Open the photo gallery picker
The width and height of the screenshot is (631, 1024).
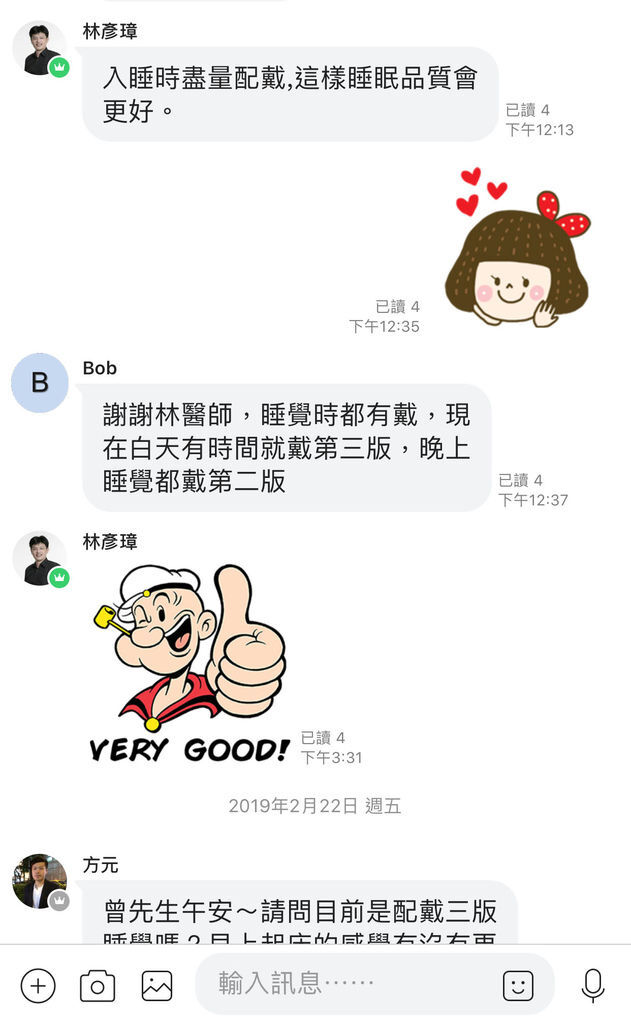tap(157, 985)
